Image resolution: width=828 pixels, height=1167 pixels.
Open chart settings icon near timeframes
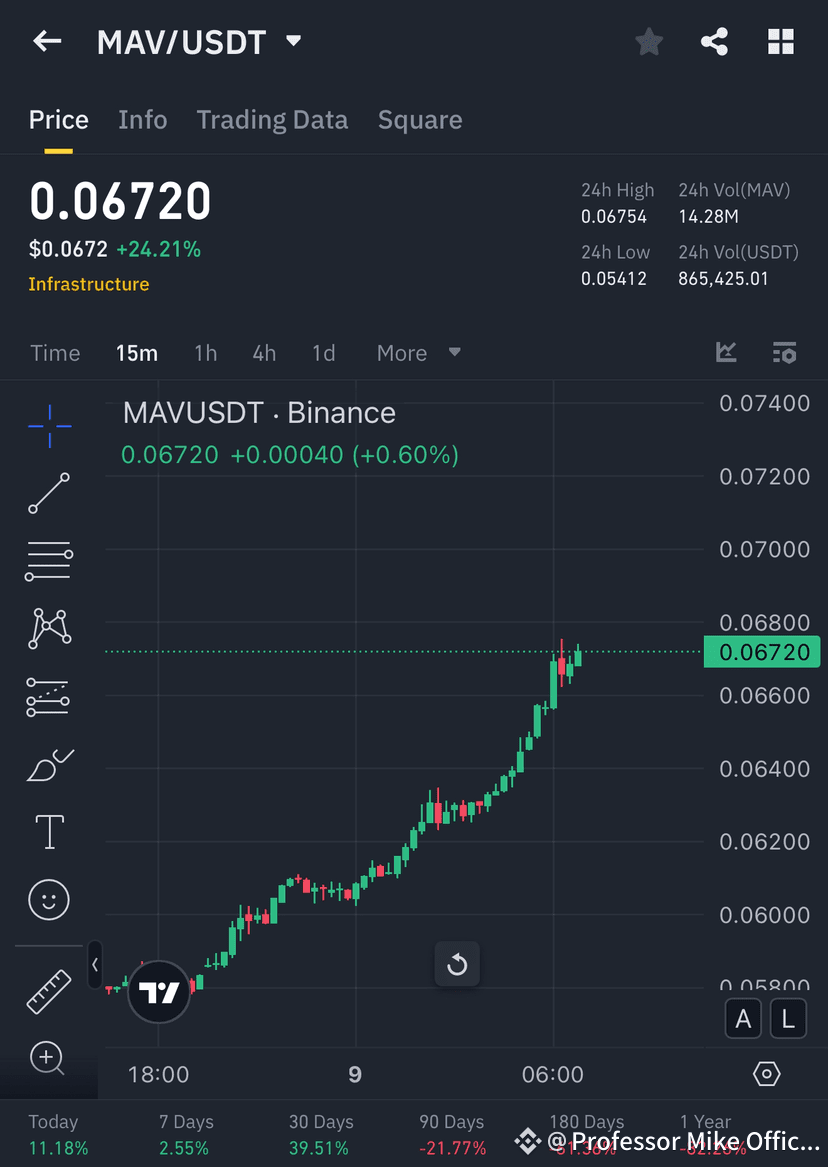pos(784,352)
